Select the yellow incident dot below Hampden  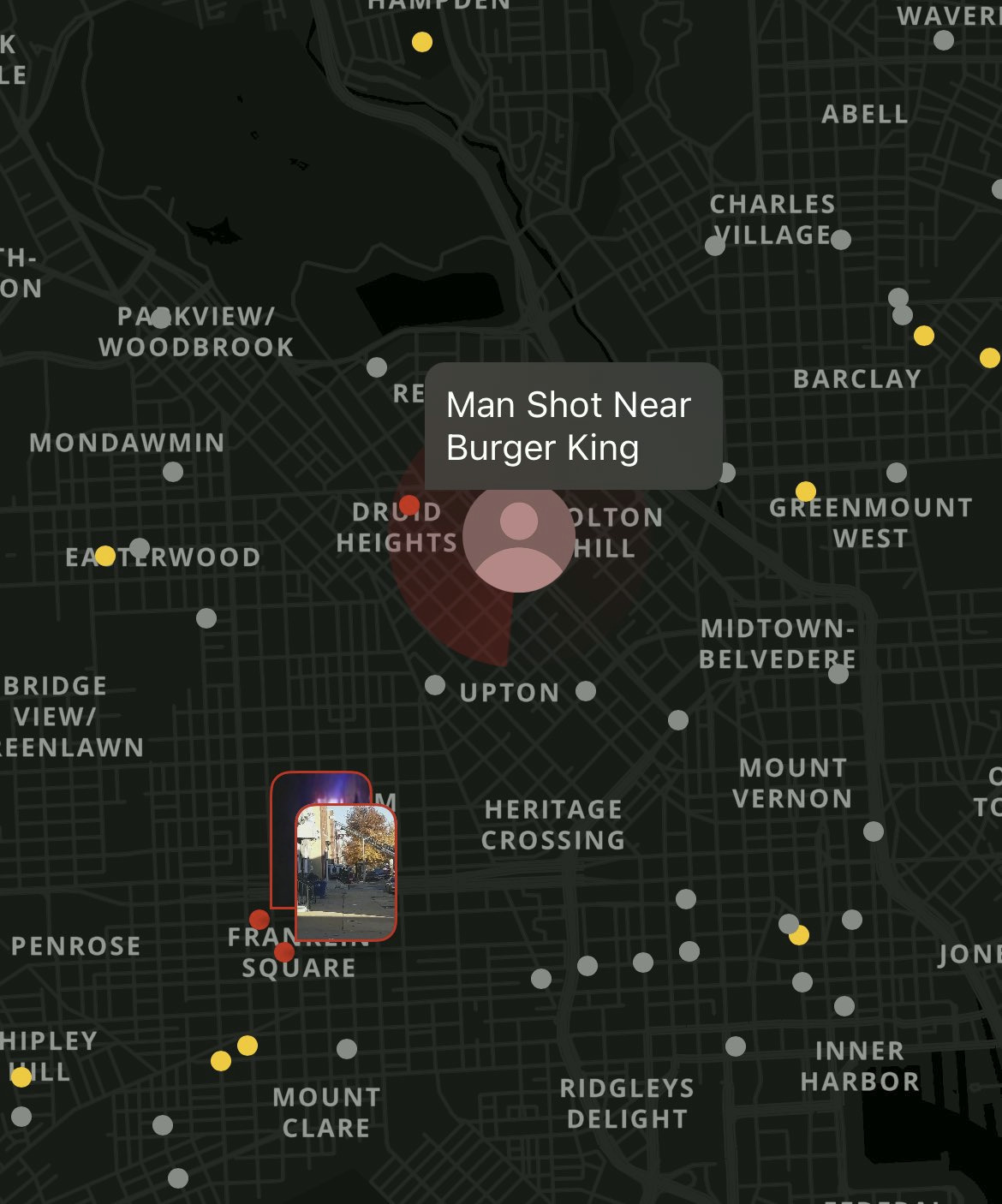coord(422,42)
